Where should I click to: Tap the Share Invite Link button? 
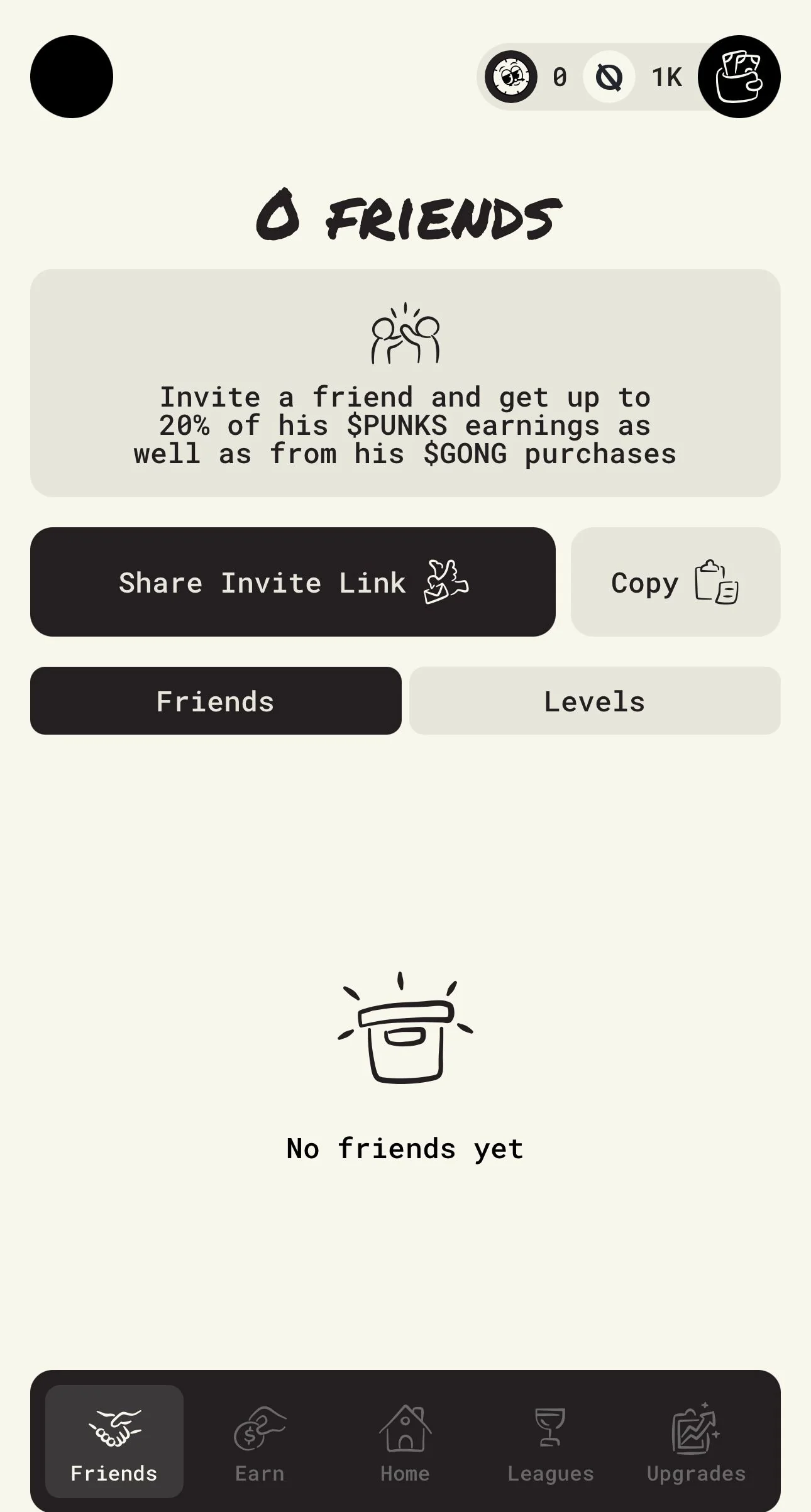pyautogui.click(x=293, y=582)
